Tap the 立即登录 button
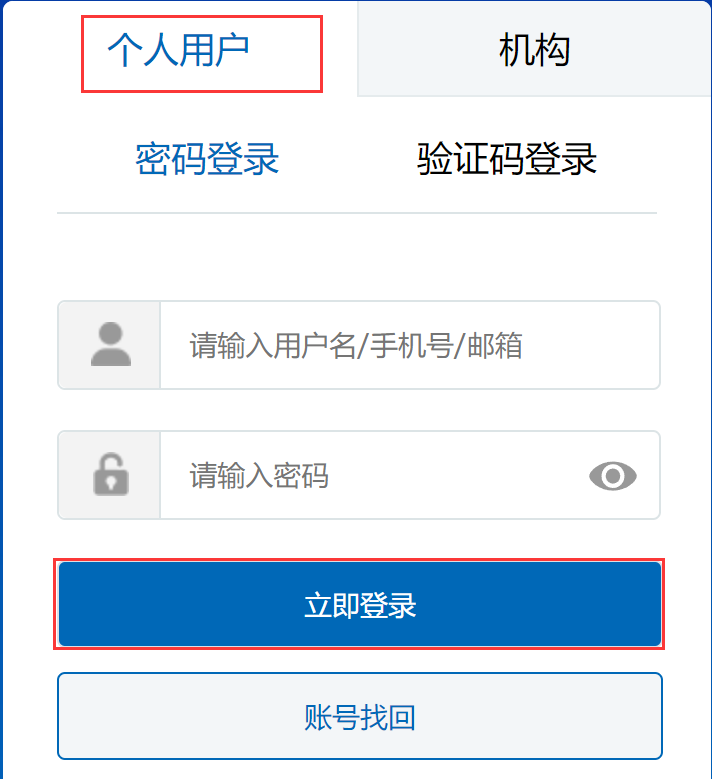This screenshot has height=779, width=712. coord(359,605)
